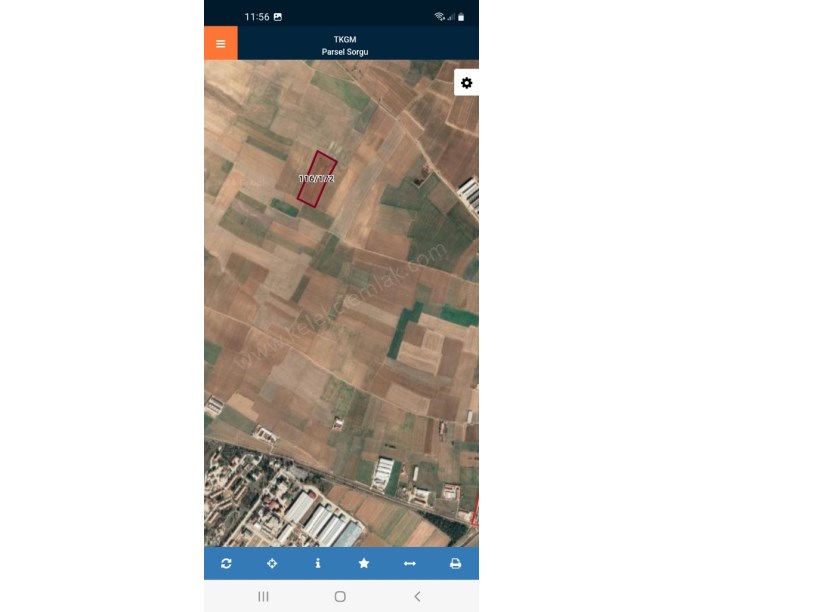816x612 pixels.
Task: Add parcel to favorites star
Action: 364,564
